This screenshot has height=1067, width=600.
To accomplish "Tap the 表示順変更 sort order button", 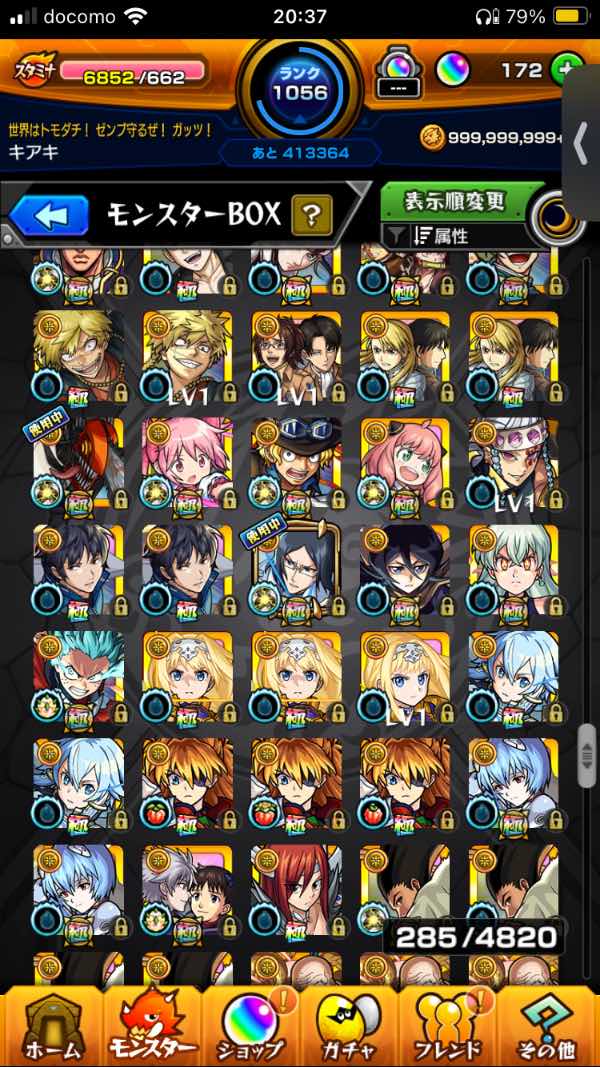I will [x=455, y=201].
